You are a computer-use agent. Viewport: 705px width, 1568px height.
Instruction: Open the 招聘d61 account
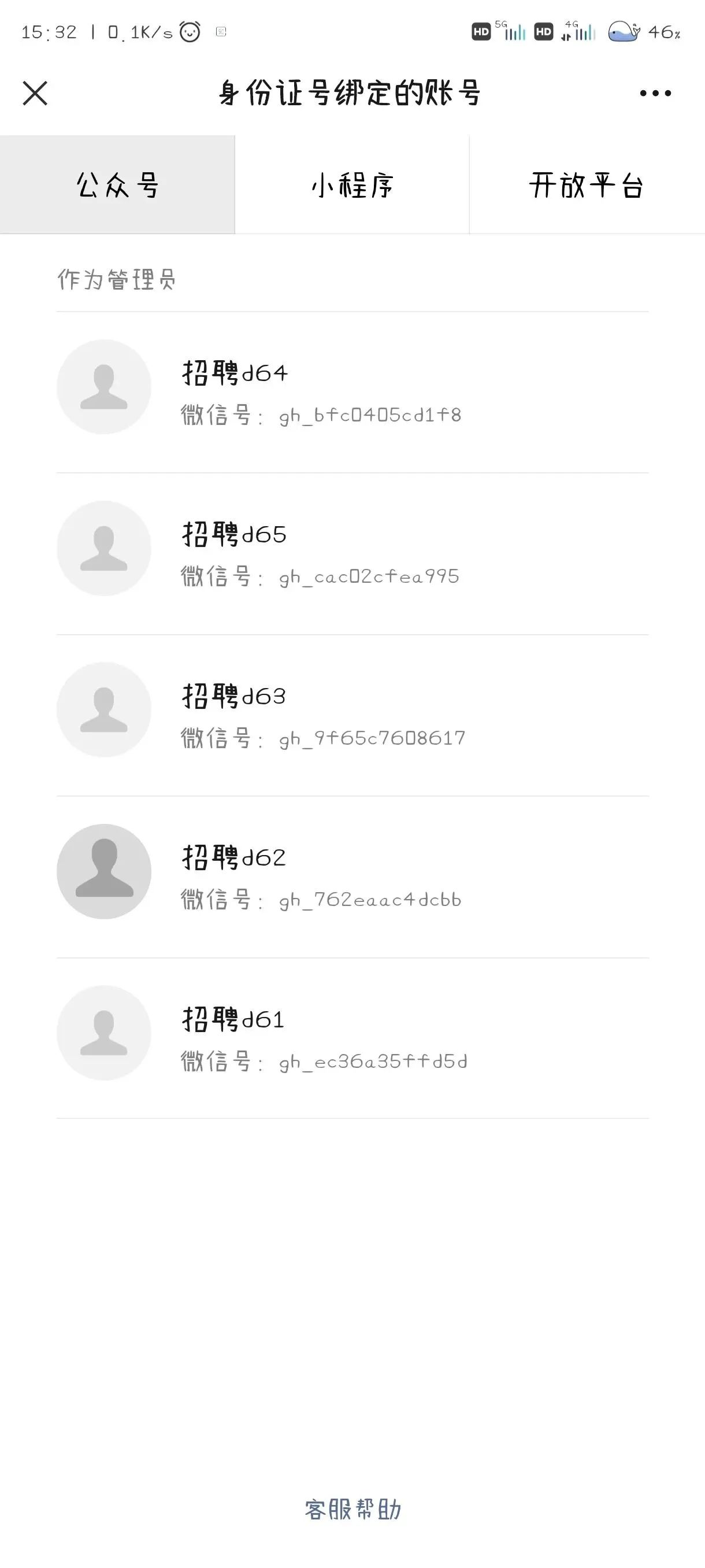click(x=353, y=1038)
